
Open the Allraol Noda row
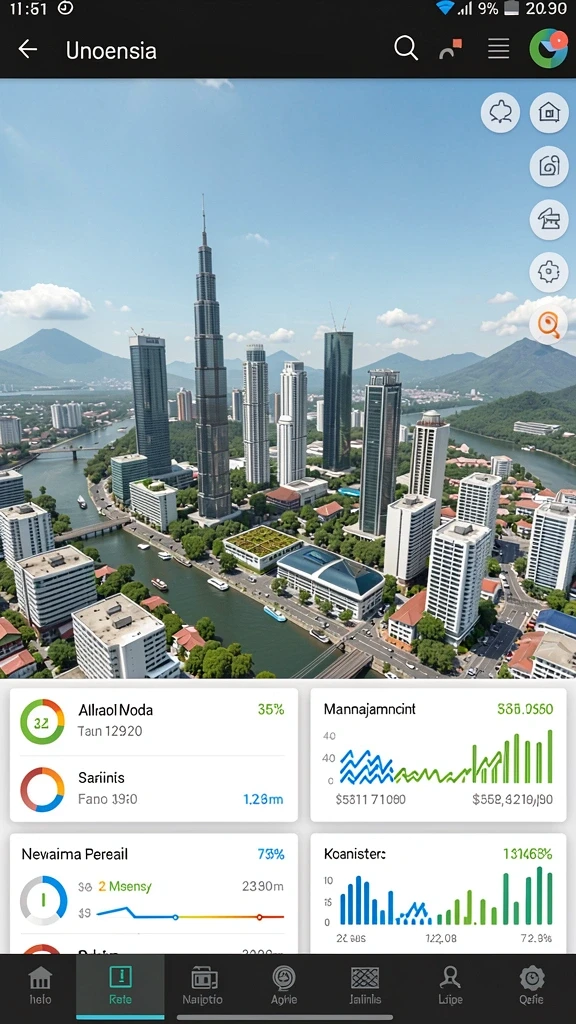pyautogui.click(x=153, y=722)
